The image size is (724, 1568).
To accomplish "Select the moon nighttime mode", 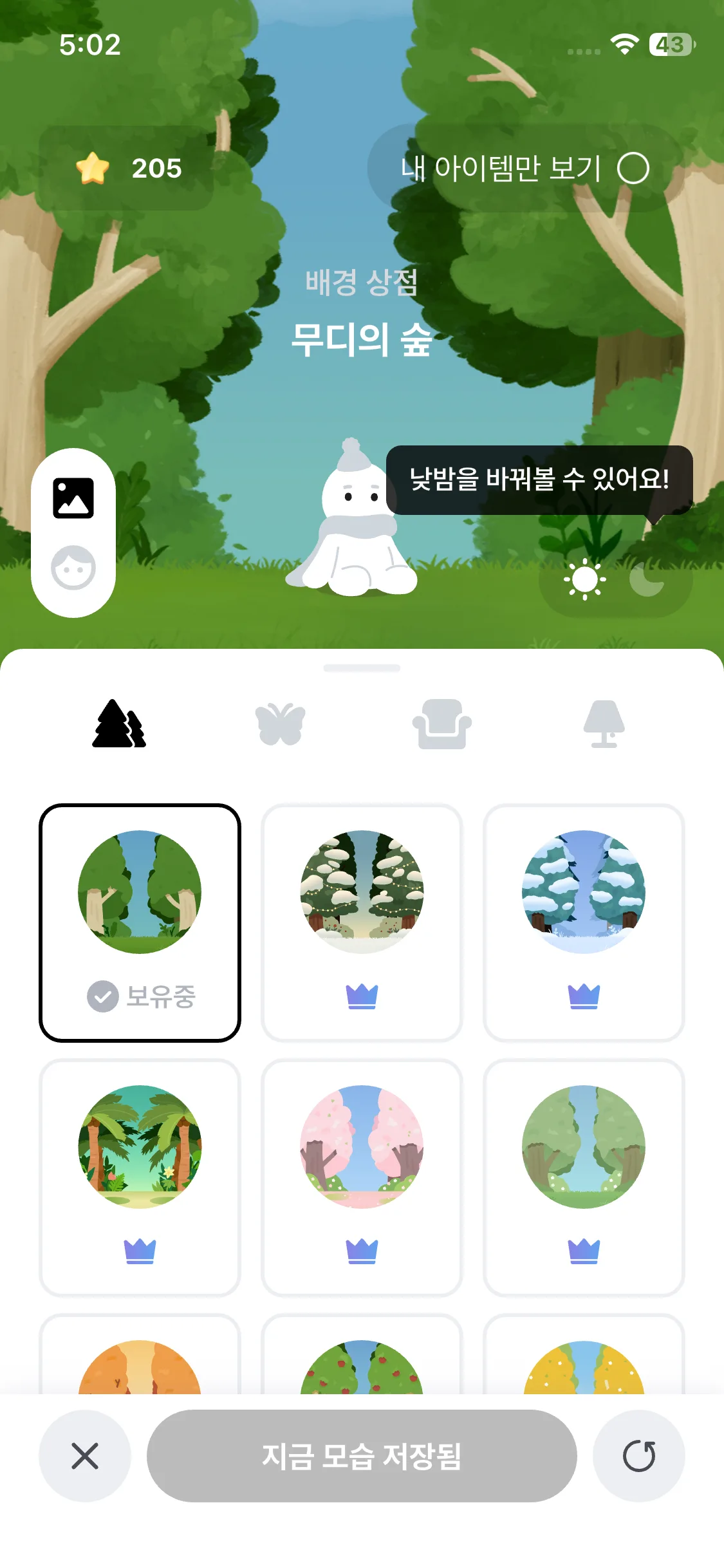I will [x=647, y=579].
